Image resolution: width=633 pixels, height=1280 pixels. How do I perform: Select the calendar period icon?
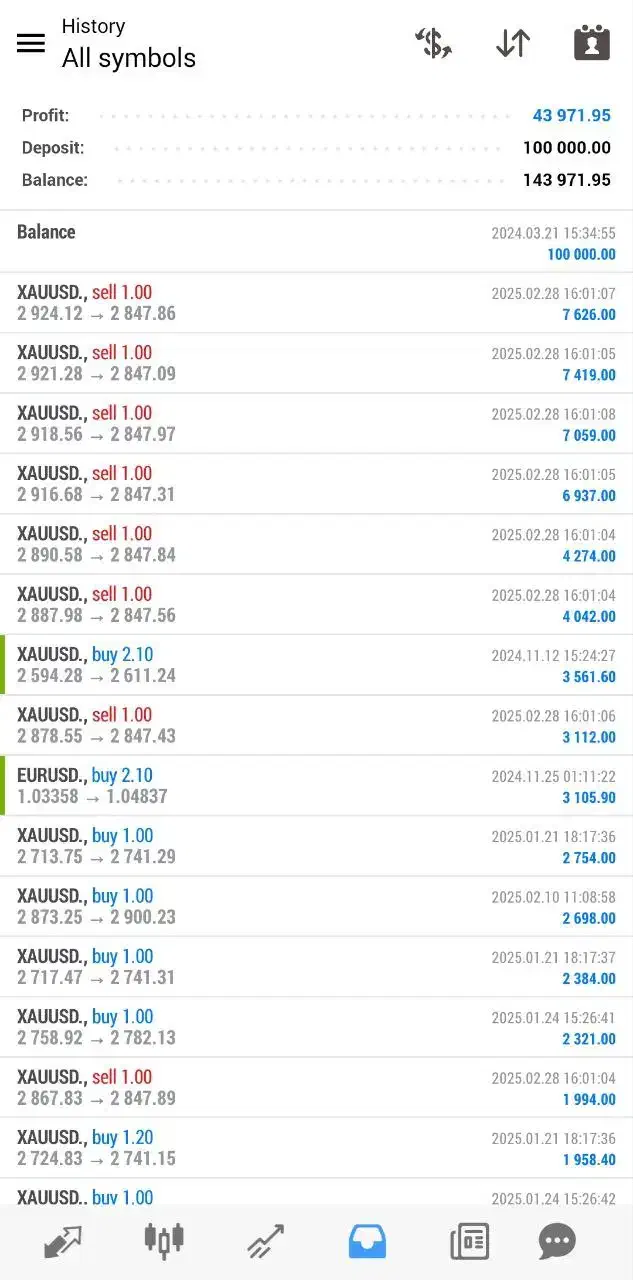[x=592, y=43]
